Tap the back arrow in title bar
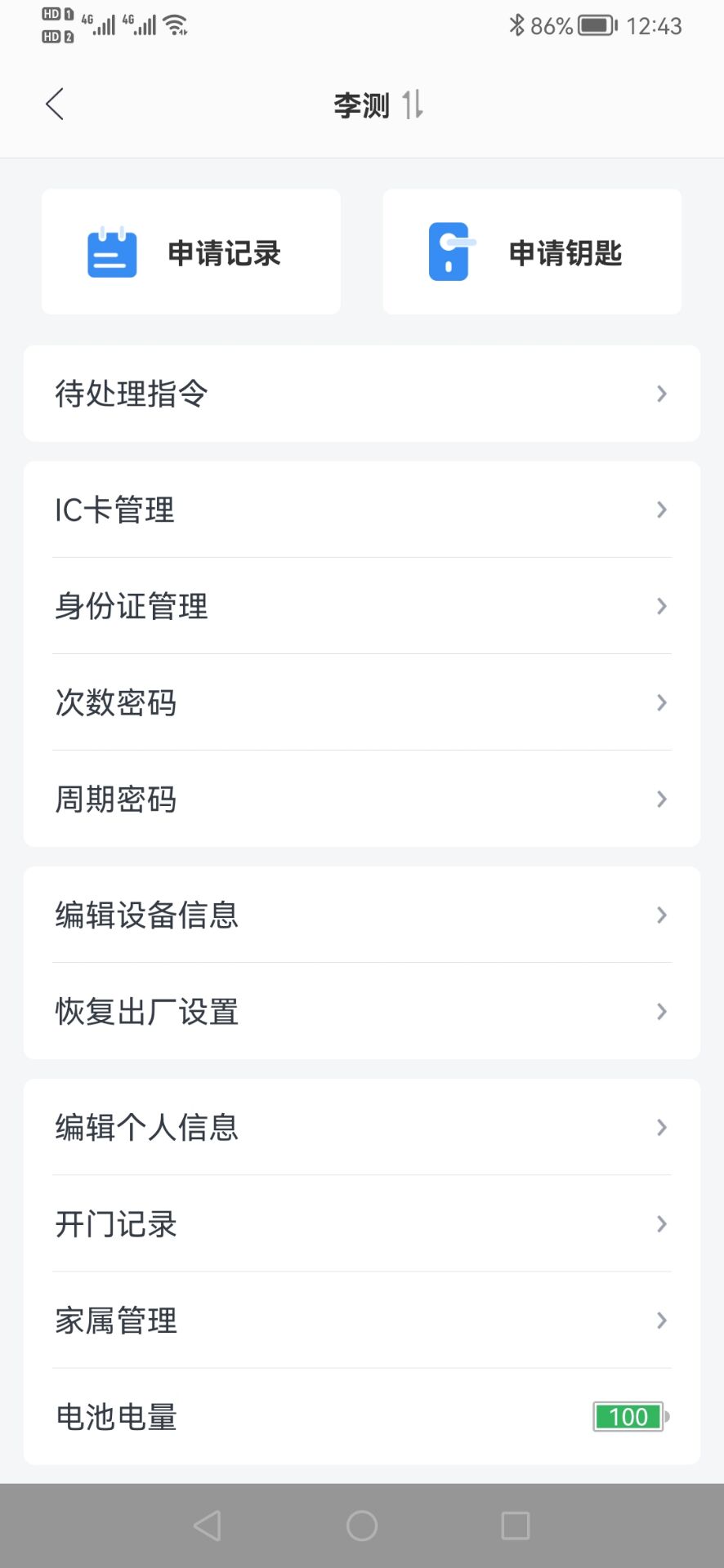The width and height of the screenshot is (724, 1568). 54,105
